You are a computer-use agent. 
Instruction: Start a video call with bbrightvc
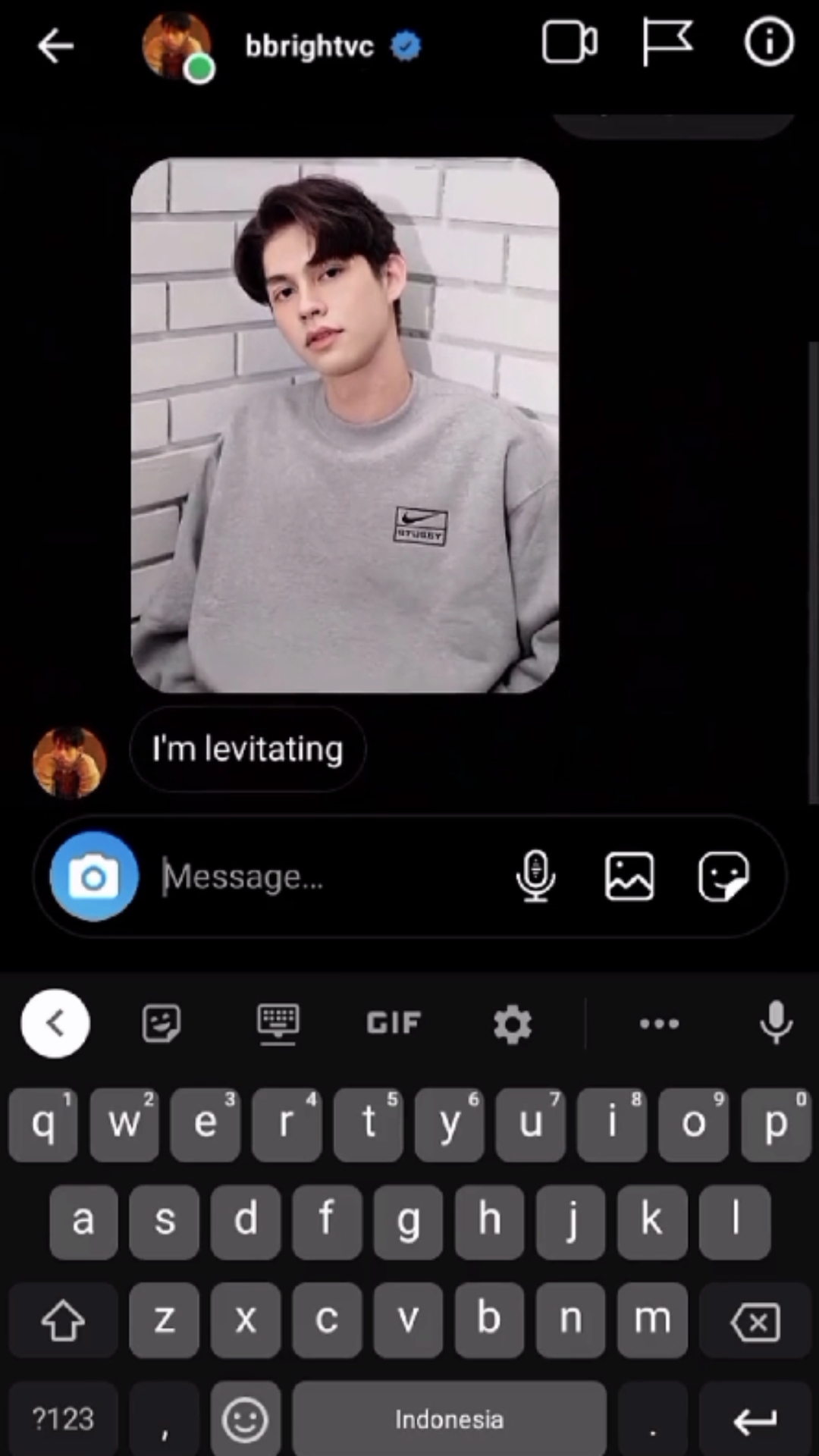[x=570, y=42]
